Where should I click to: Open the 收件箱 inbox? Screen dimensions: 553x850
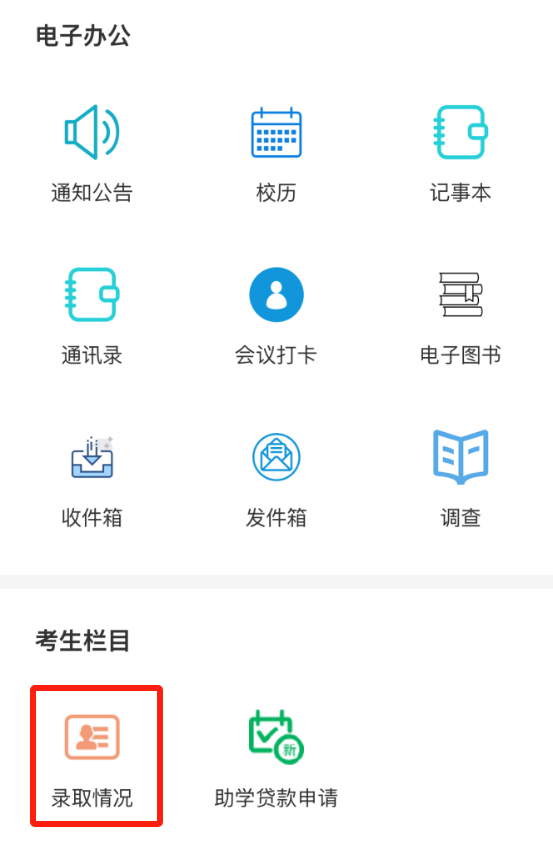(x=92, y=481)
